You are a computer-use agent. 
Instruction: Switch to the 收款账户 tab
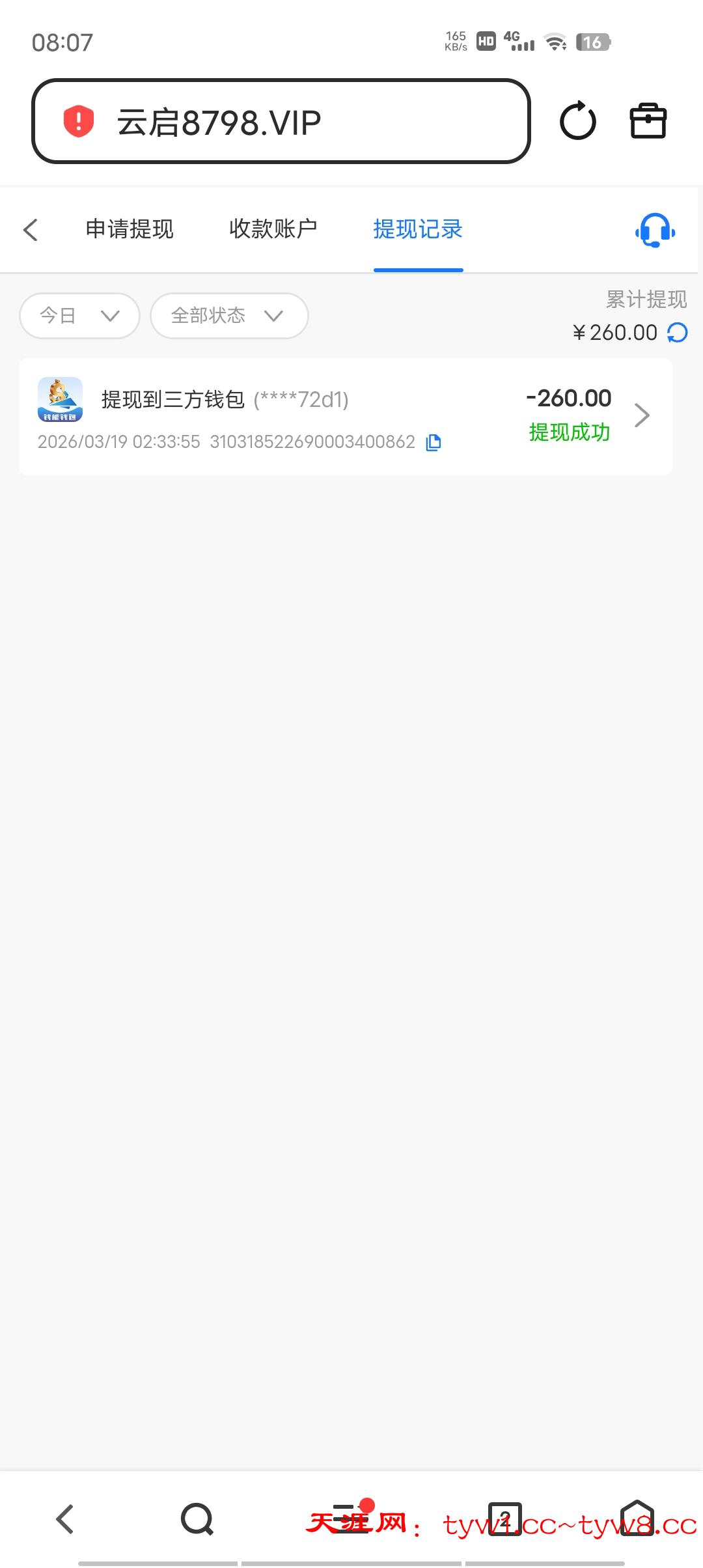tap(273, 229)
